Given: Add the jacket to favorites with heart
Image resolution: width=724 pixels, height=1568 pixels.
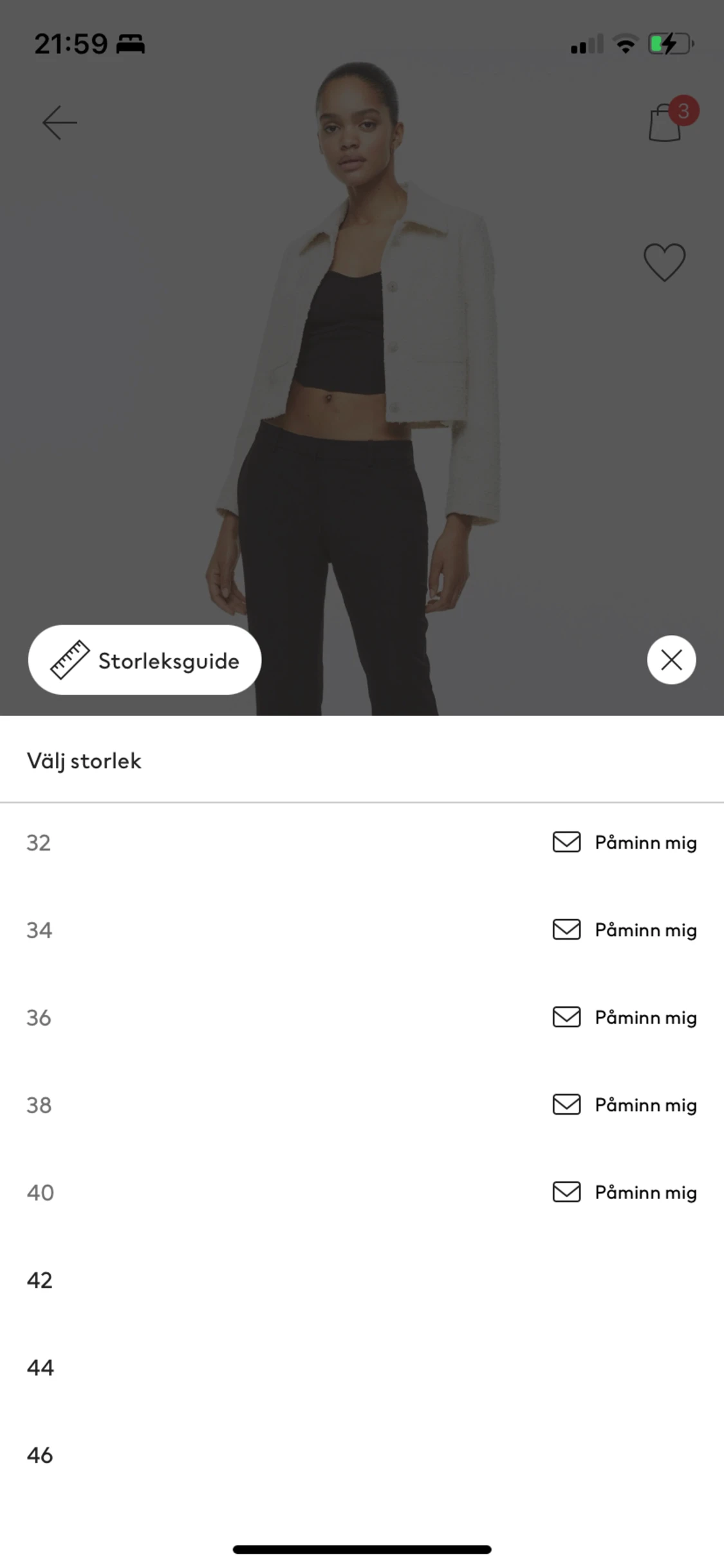Looking at the screenshot, I should click(664, 262).
